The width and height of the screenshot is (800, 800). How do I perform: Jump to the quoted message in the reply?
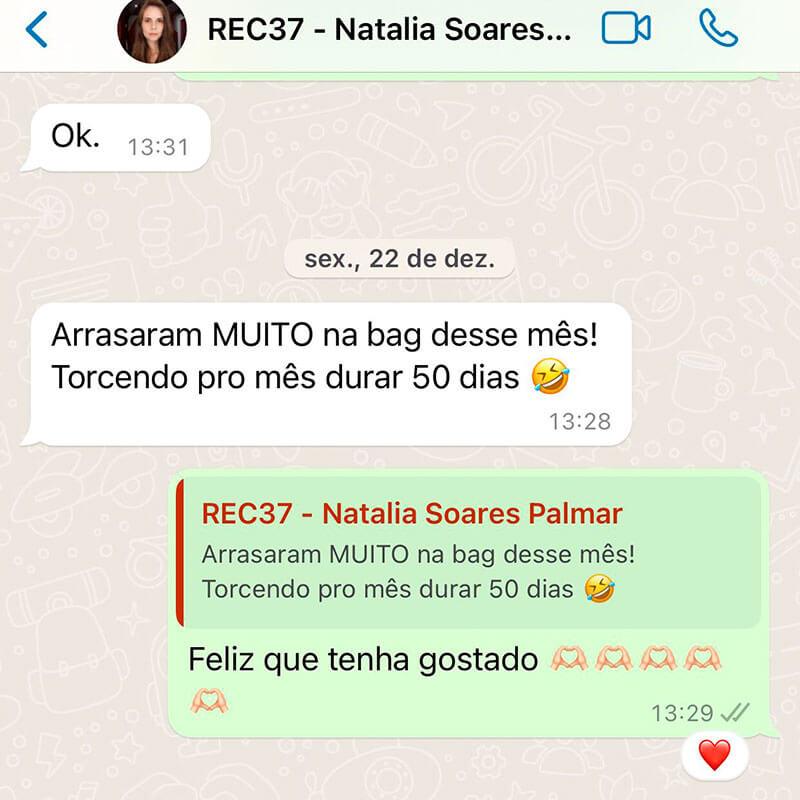pyautogui.click(x=468, y=552)
